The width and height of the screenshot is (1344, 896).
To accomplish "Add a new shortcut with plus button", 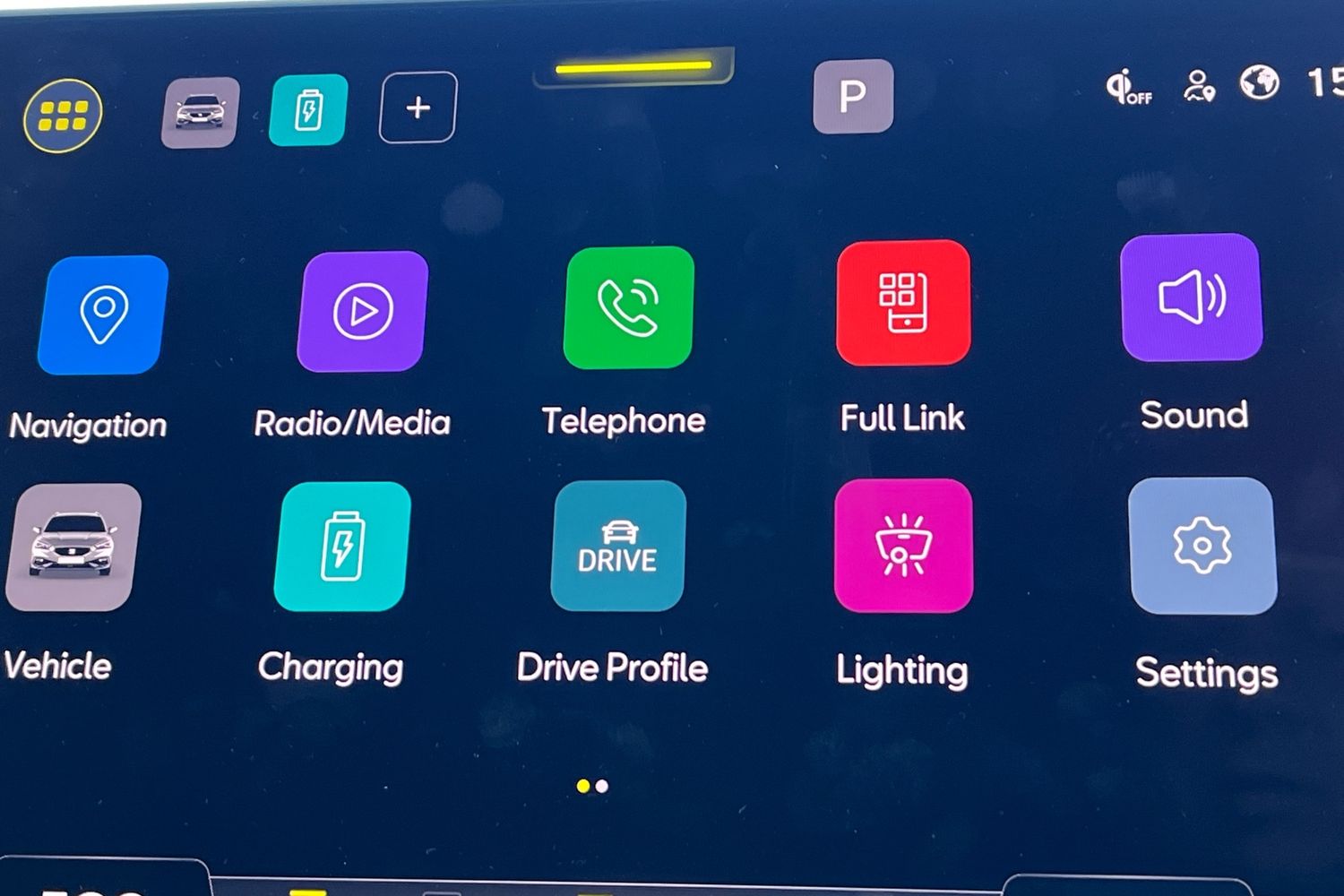I will pos(418,108).
